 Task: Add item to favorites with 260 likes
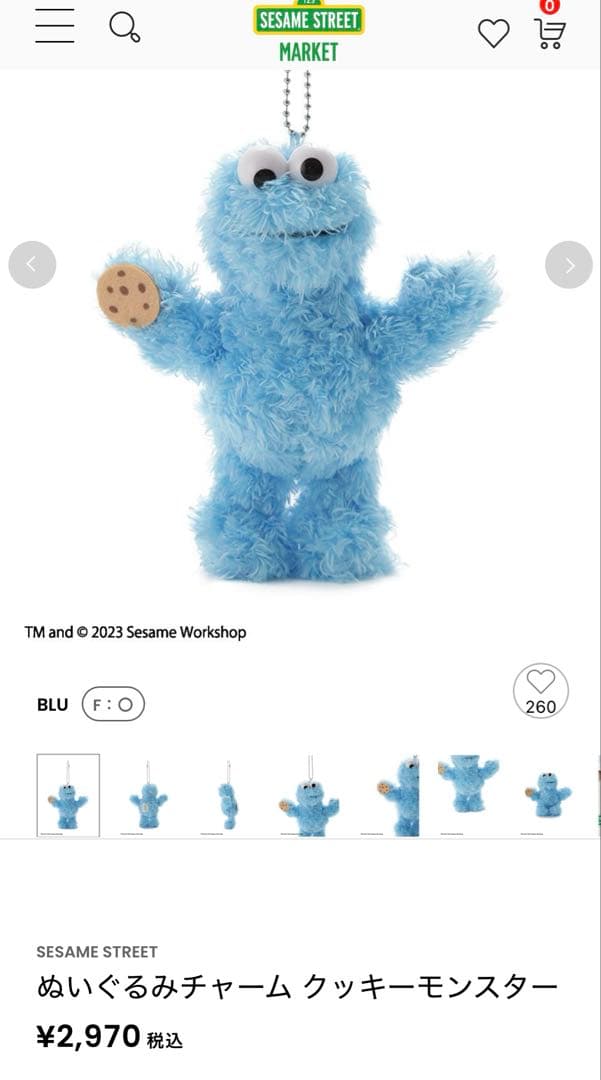541,691
